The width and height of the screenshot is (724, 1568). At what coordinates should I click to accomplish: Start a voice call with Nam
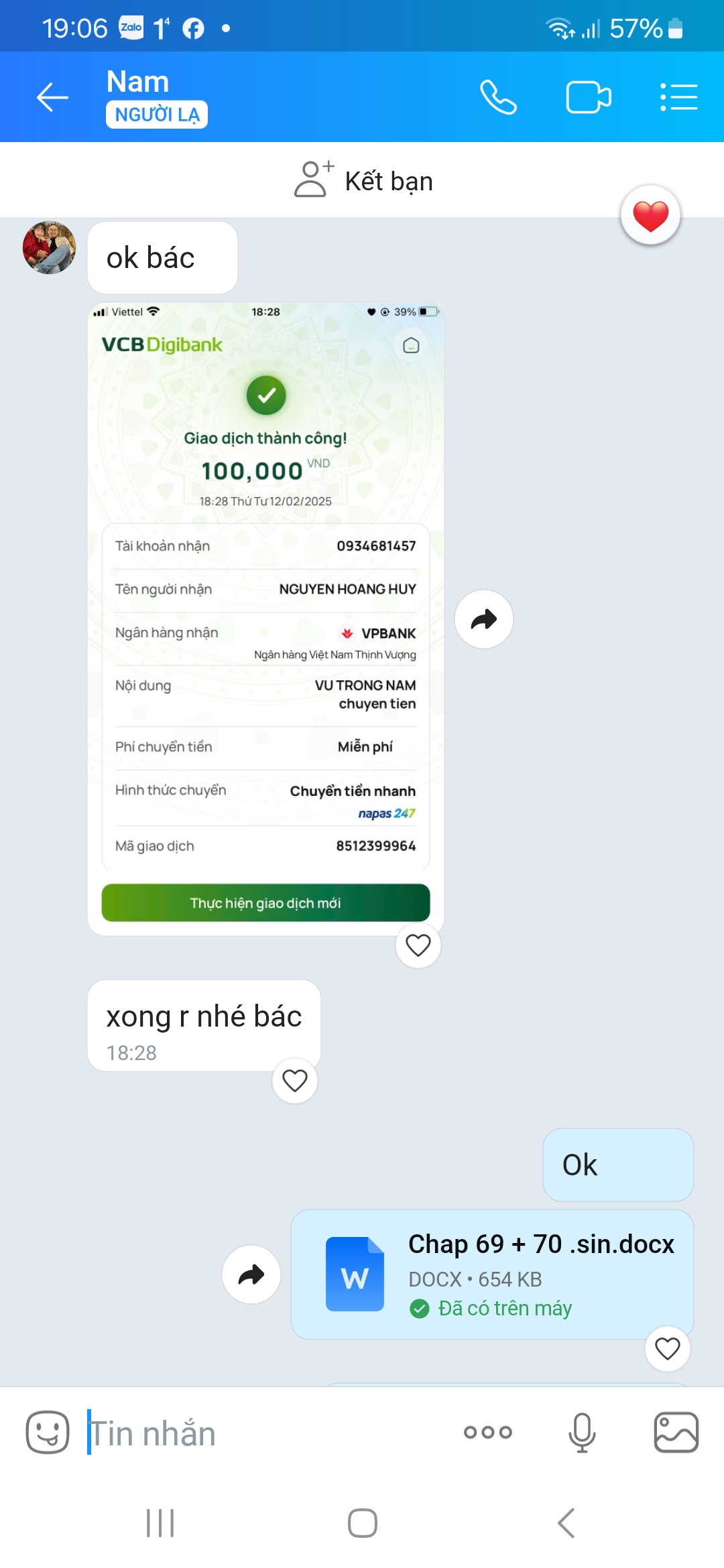(x=498, y=98)
